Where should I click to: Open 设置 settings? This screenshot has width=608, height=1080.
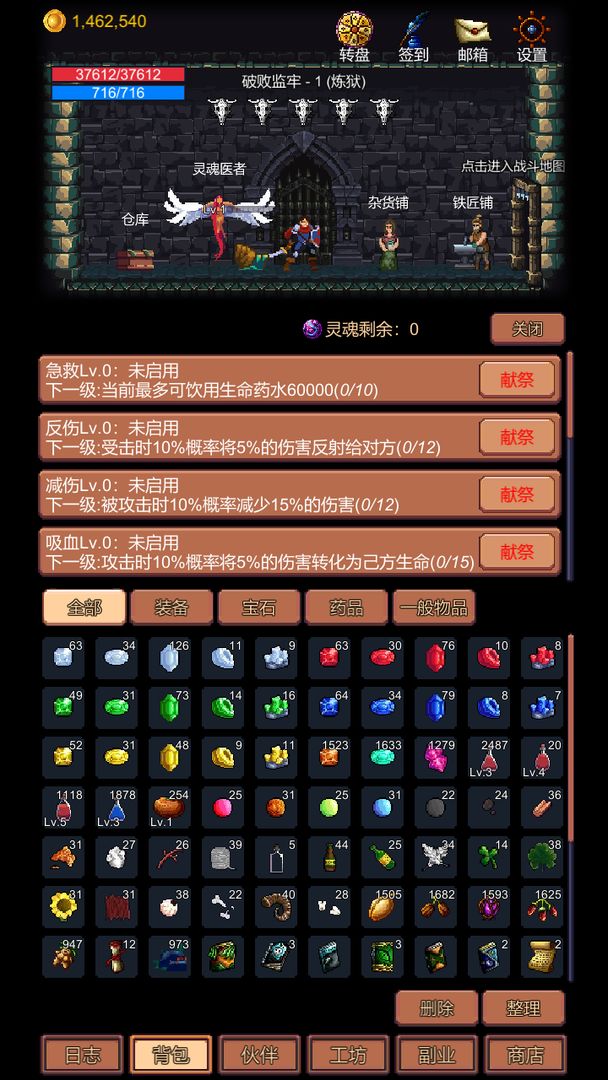click(532, 37)
